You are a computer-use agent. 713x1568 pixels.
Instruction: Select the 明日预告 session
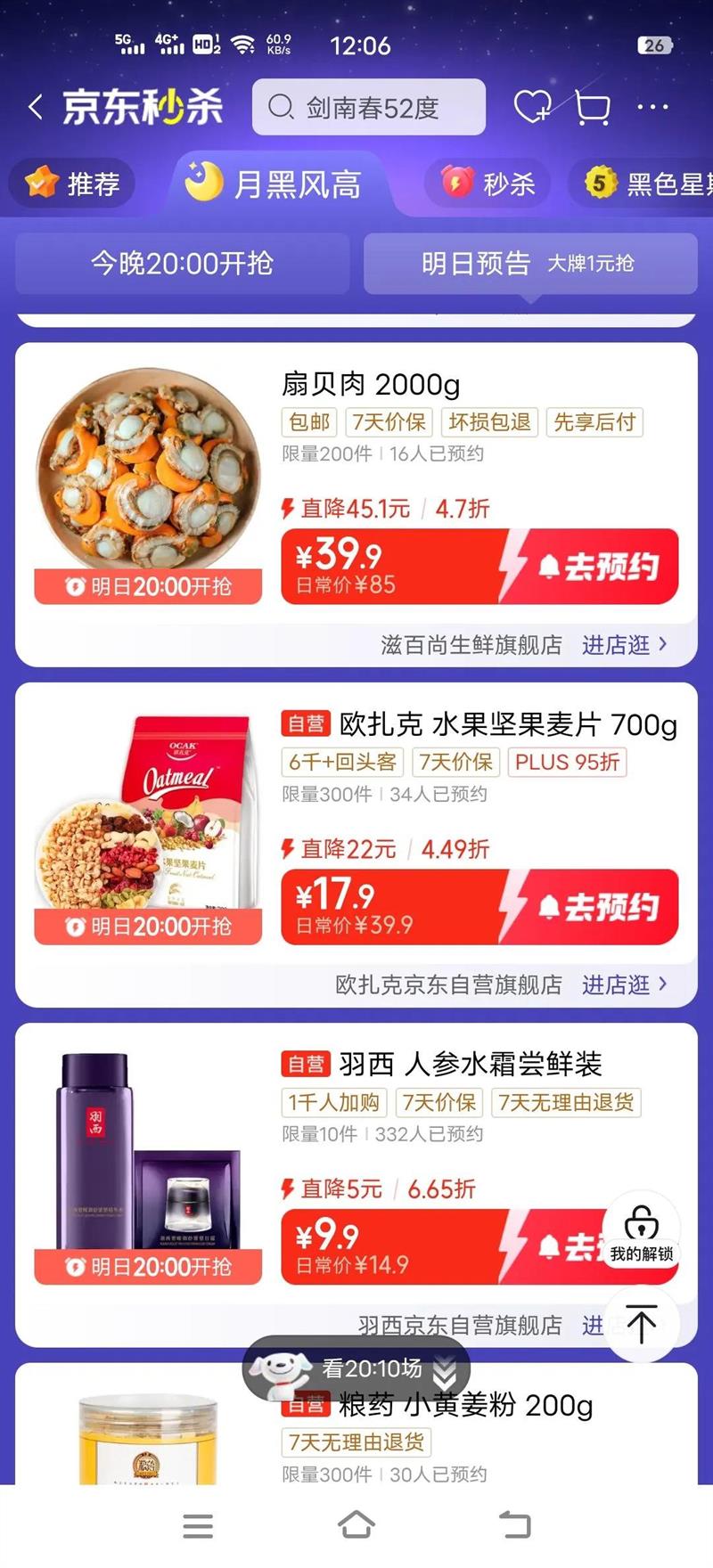[x=530, y=263]
